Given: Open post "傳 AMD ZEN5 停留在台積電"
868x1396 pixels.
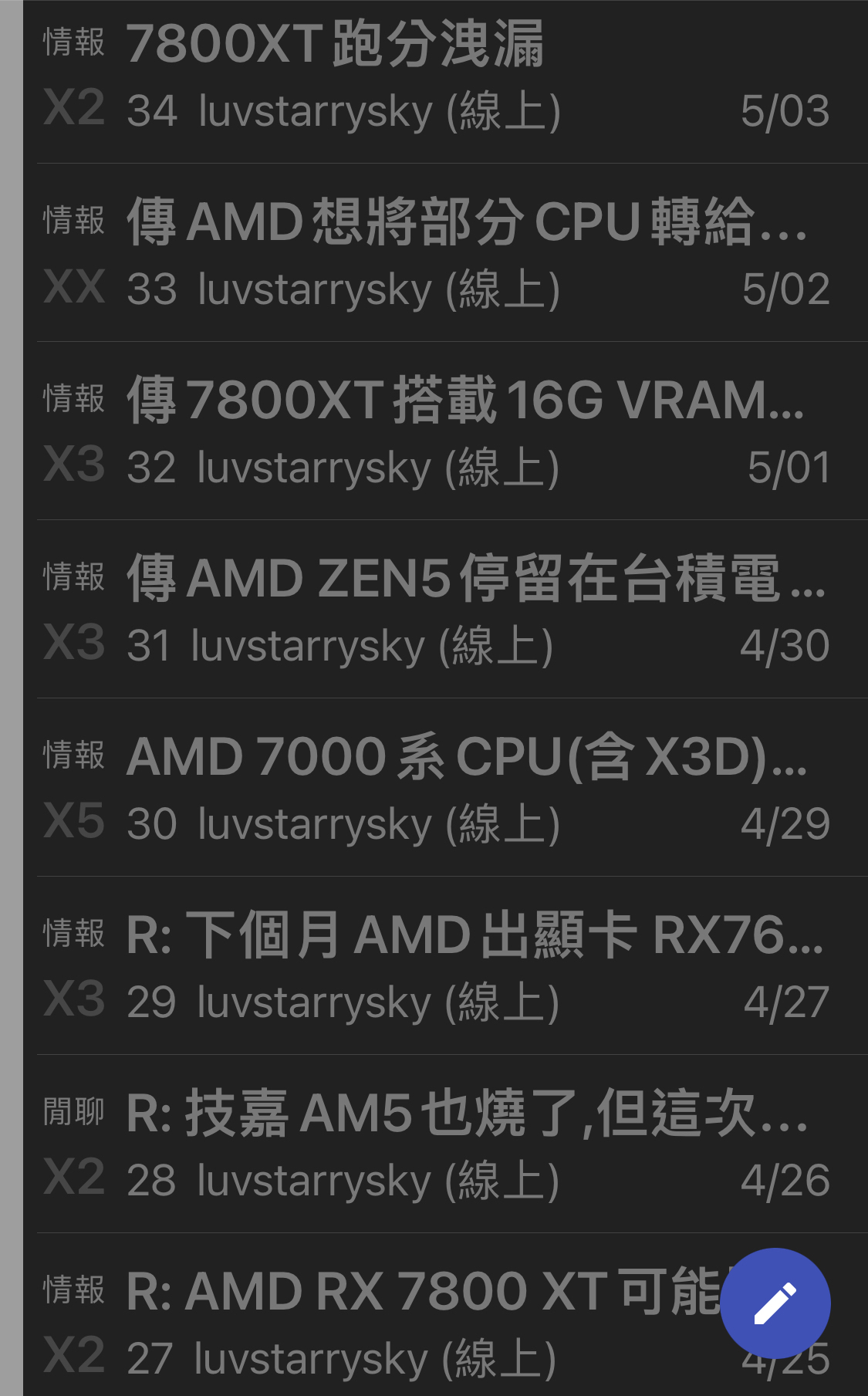Looking at the screenshot, I should [445, 609].
